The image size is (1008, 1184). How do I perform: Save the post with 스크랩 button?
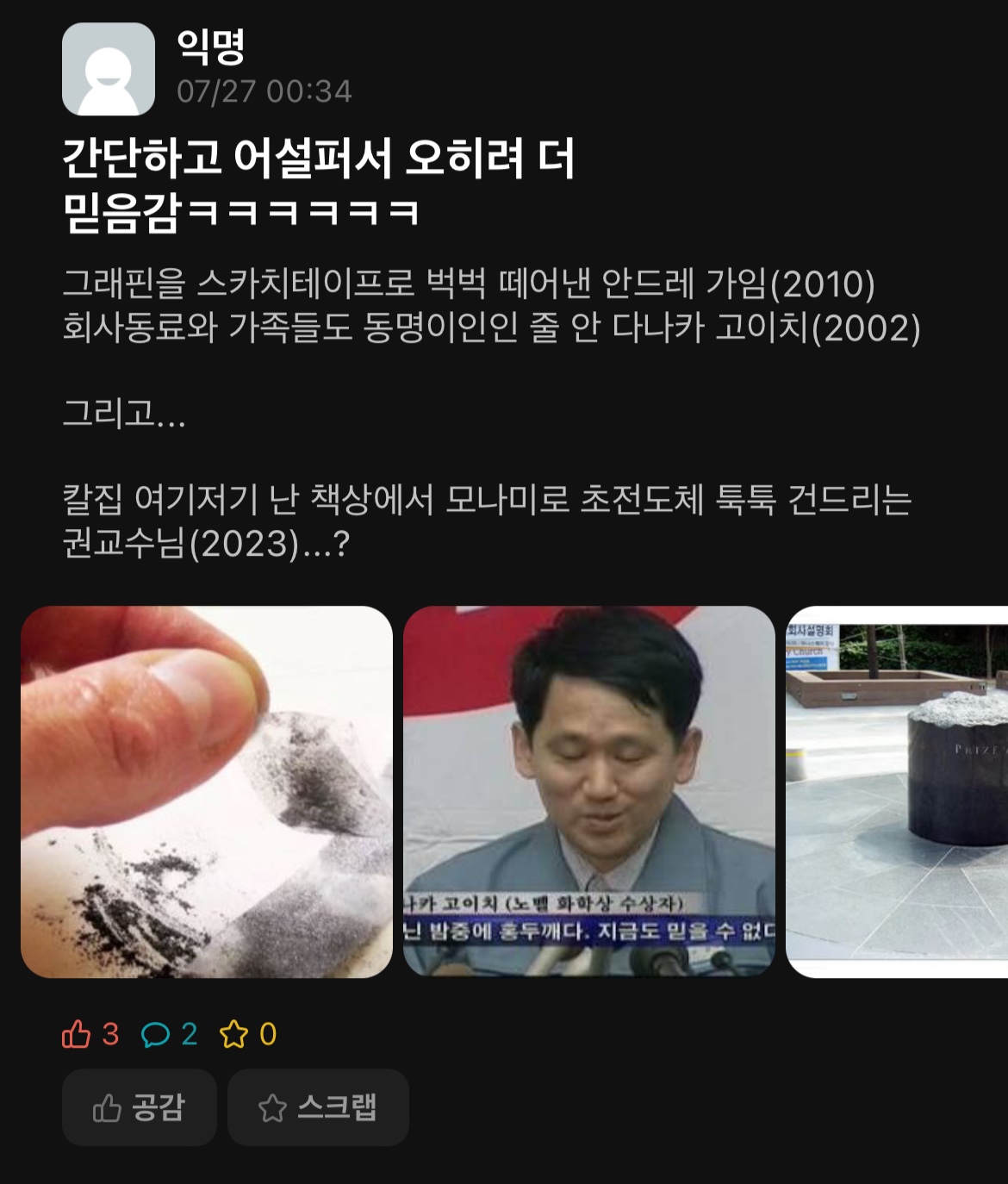(318, 1107)
